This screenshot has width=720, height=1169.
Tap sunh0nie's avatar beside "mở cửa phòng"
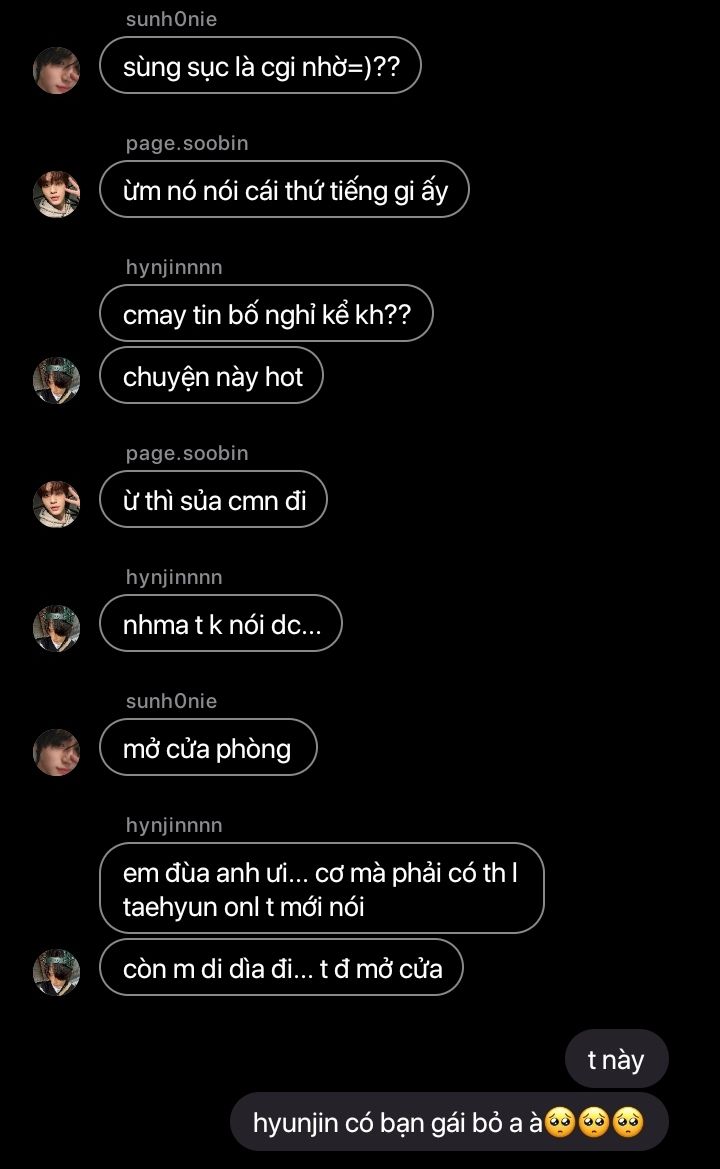57,752
